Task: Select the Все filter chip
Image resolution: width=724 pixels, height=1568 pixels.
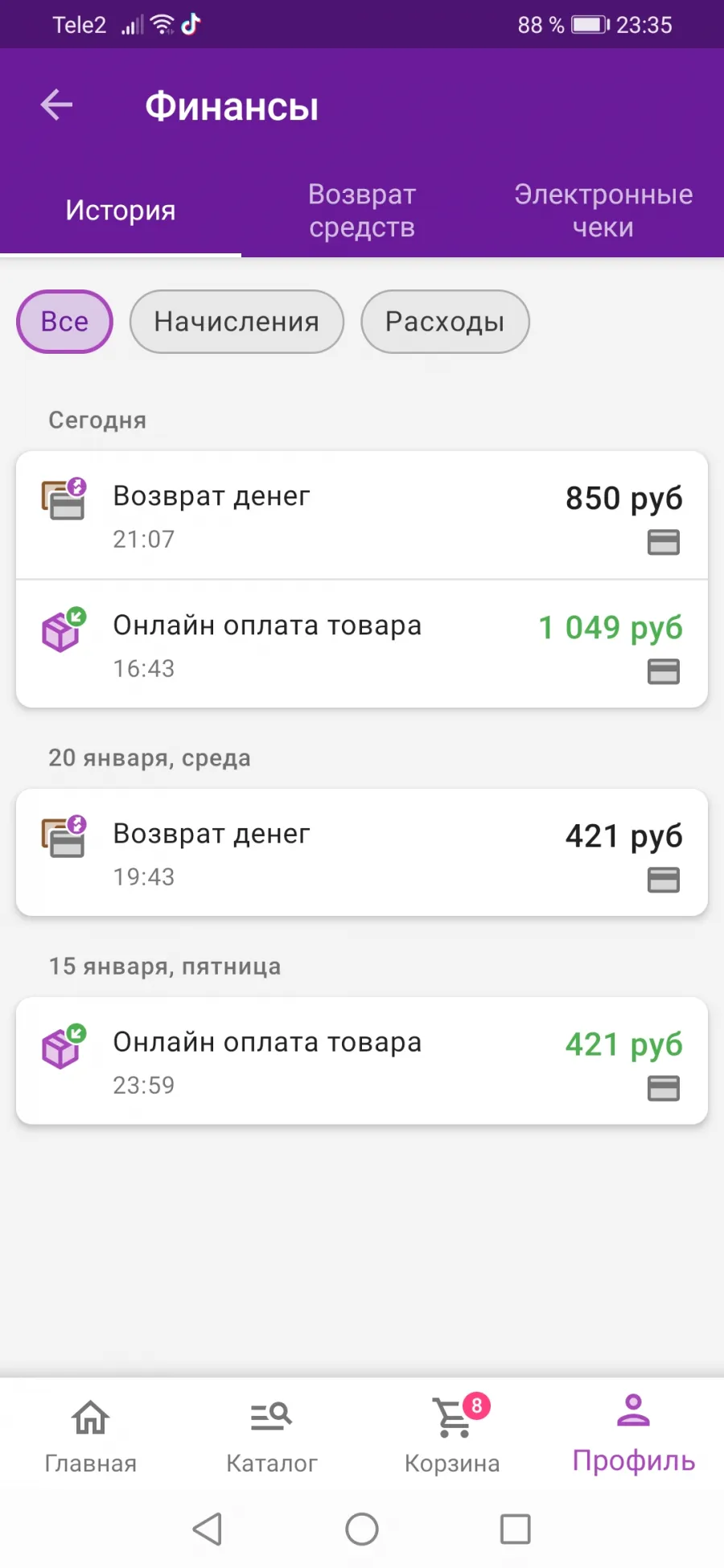Action: tap(64, 322)
